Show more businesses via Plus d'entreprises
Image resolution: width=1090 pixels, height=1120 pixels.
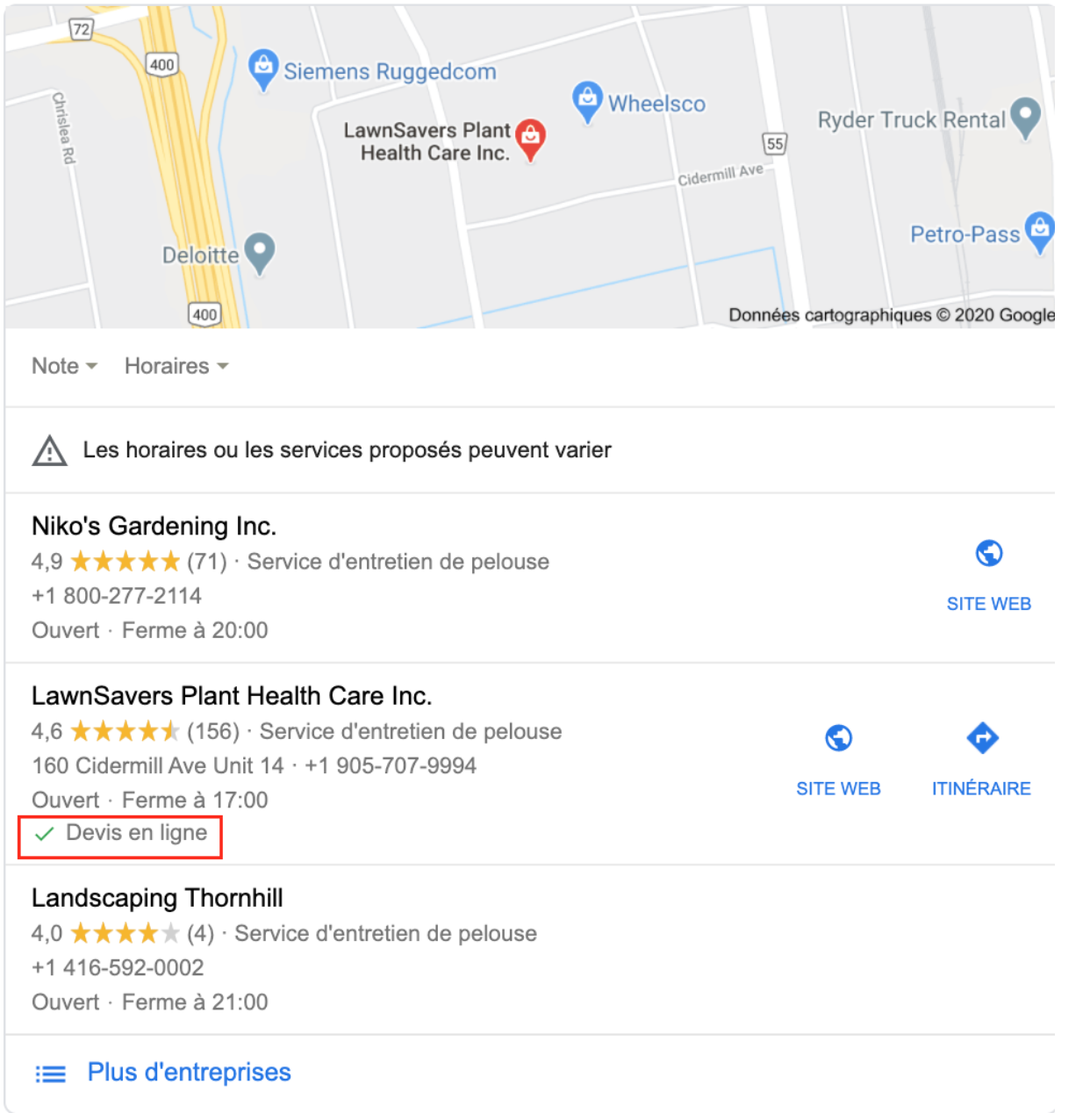(x=189, y=1073)
